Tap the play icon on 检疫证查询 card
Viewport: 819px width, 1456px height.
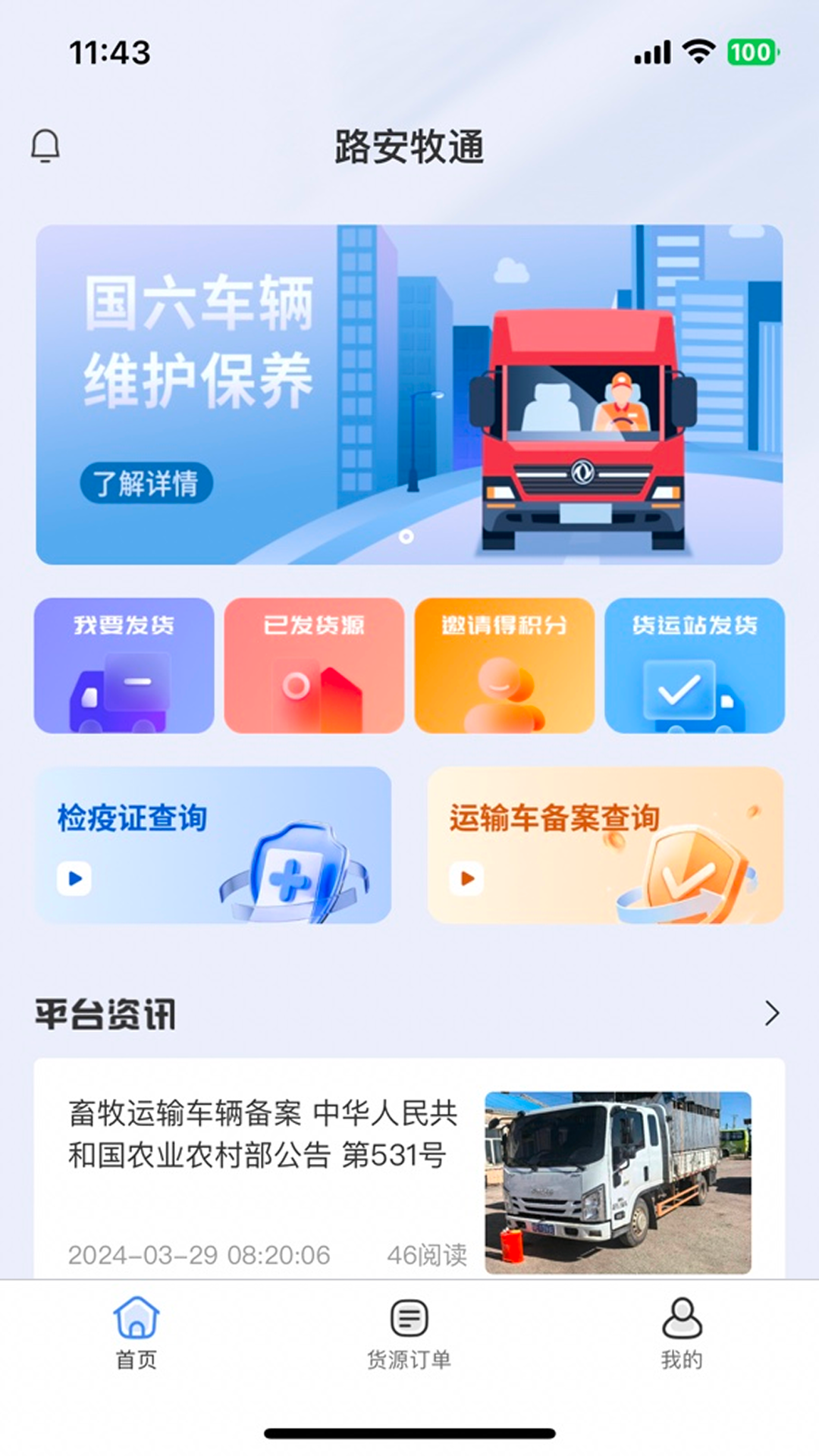(x=74, y=877)
